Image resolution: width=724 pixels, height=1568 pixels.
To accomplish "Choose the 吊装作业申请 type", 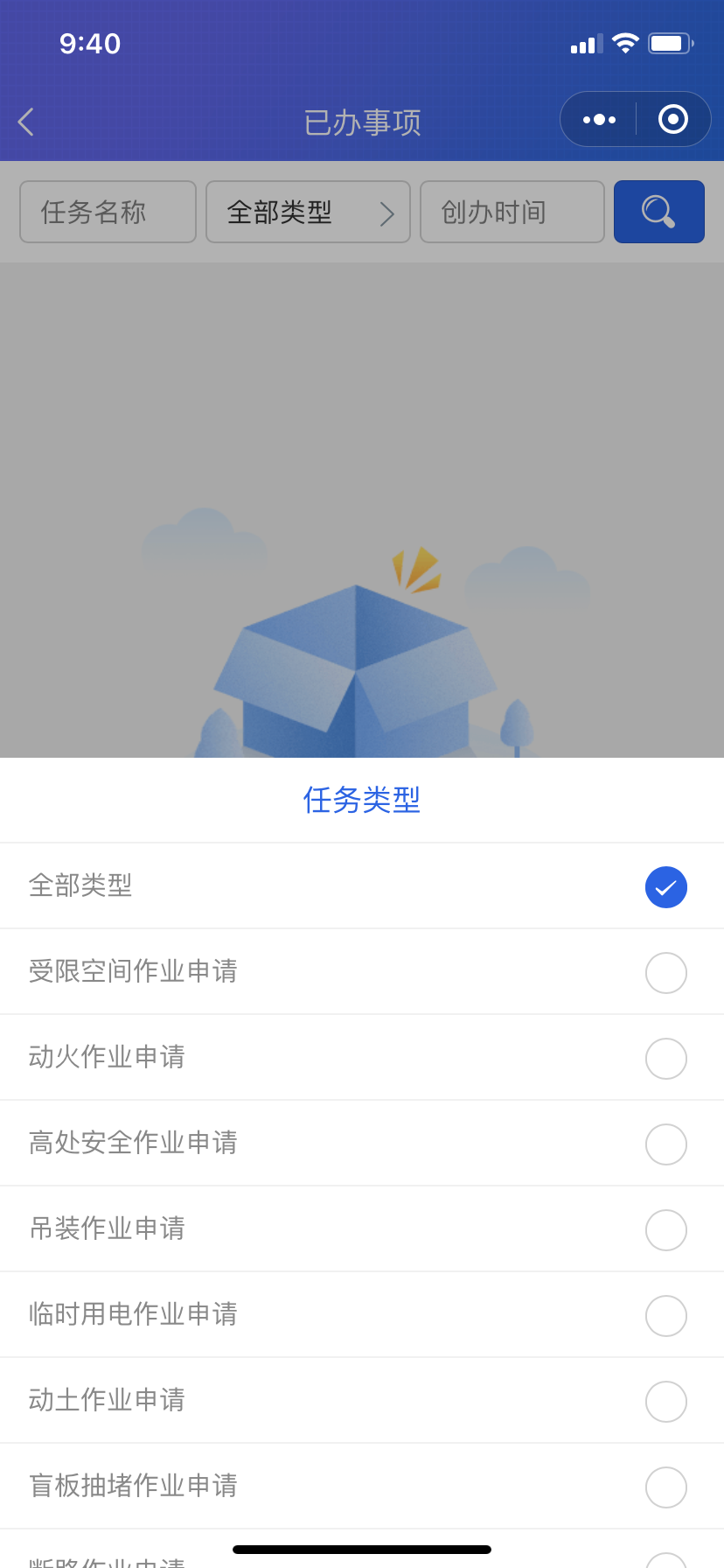I will pyautogui.click(x=362, y=1229).
